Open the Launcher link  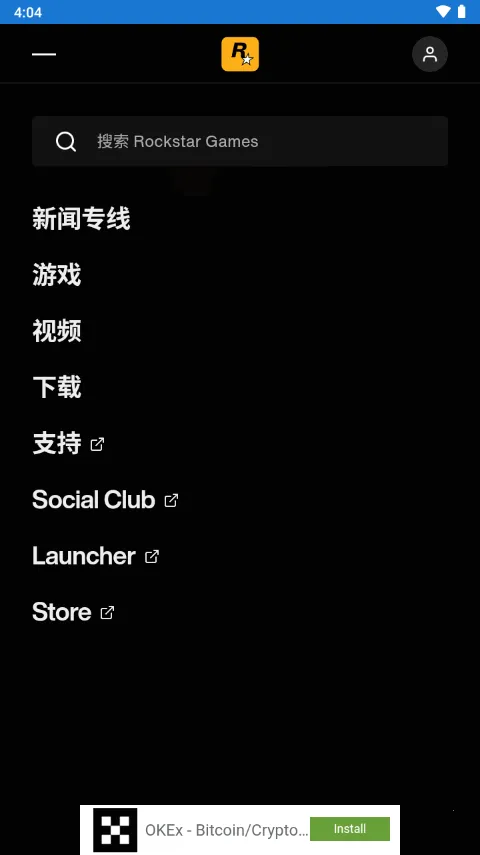tap(95, 556)
